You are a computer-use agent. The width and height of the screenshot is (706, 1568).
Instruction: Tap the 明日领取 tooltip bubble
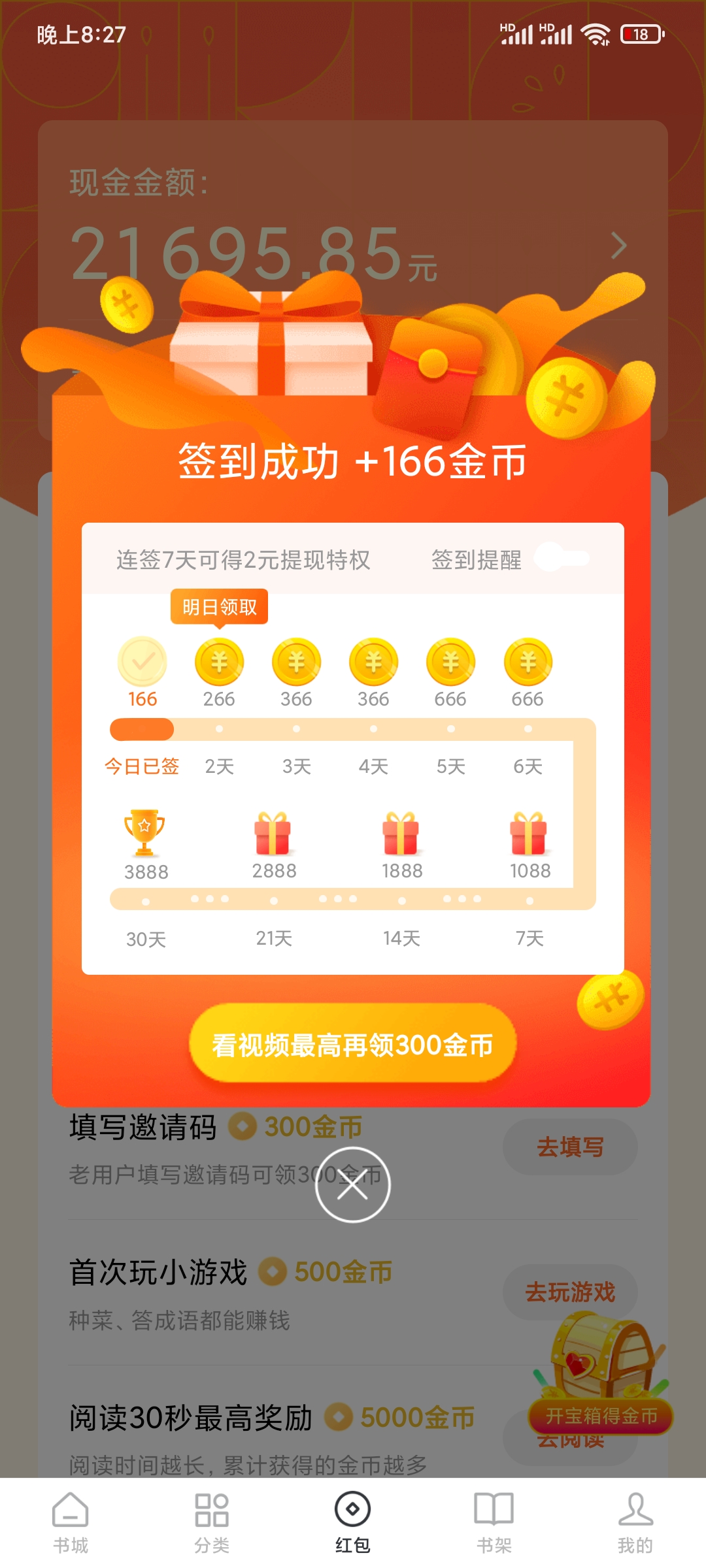tap(220, 608)
